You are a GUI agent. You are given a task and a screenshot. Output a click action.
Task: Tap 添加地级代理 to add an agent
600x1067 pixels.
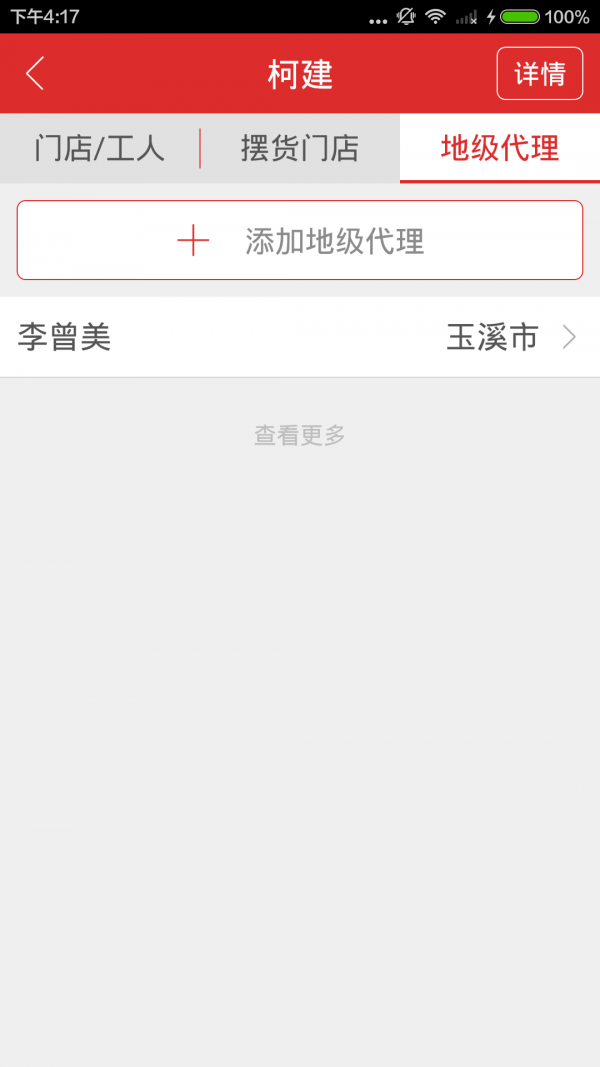point(300,240)
